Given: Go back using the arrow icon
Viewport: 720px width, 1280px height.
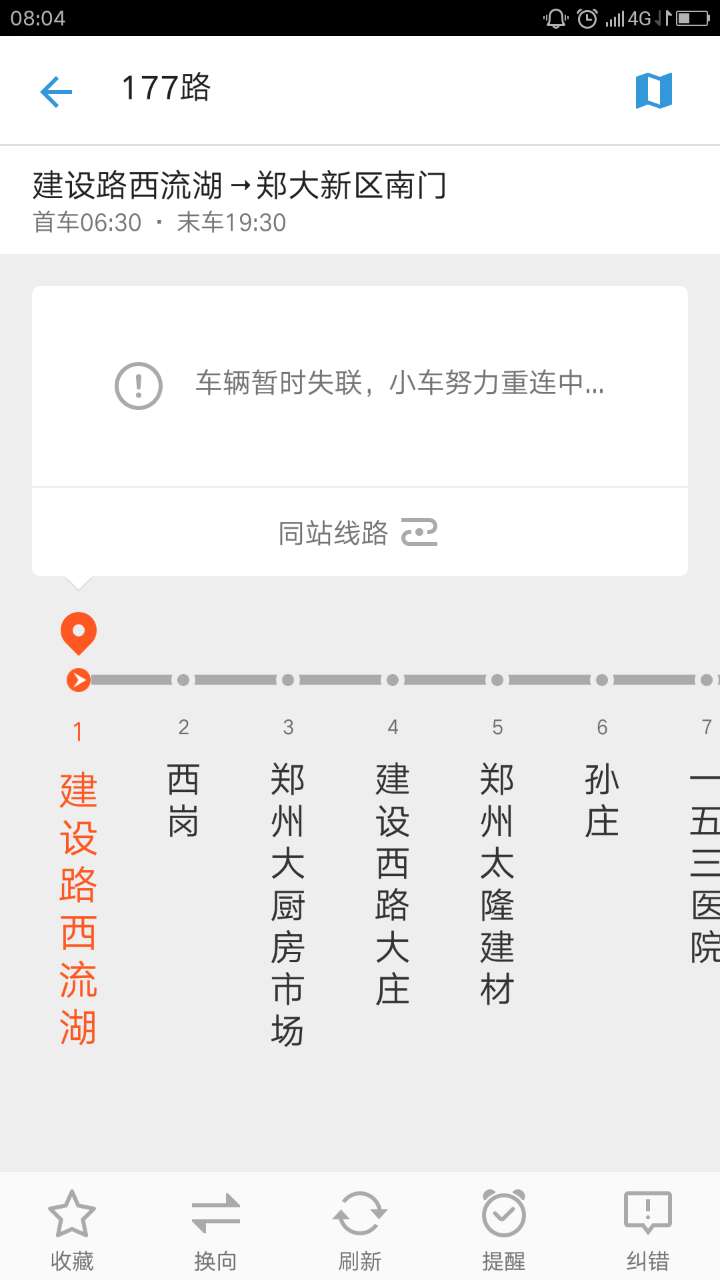Looking at the screenshot, I should click(x=56, y=92).
